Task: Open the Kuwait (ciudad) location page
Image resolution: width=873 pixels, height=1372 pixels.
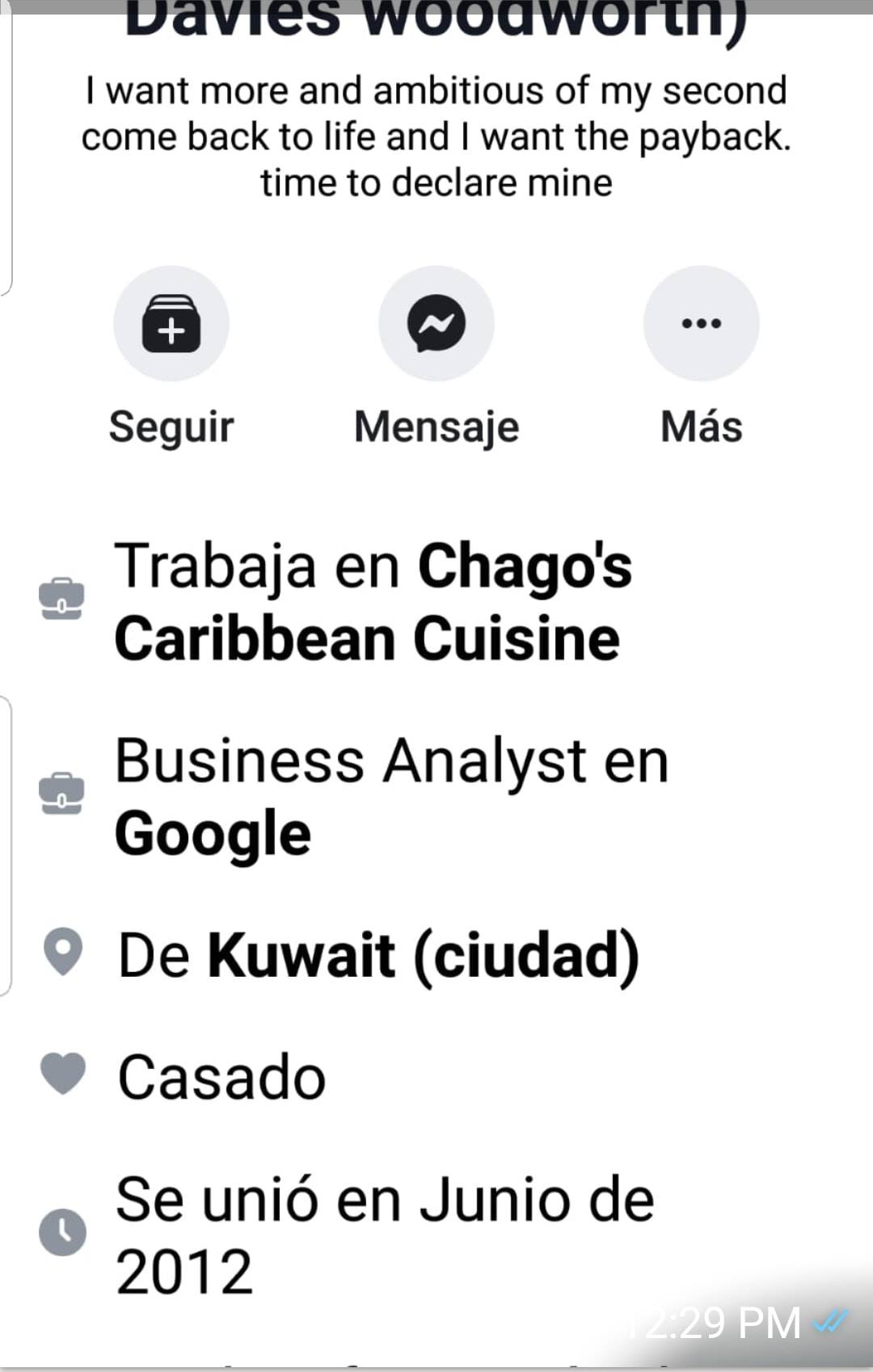Action: pos(423,956)
